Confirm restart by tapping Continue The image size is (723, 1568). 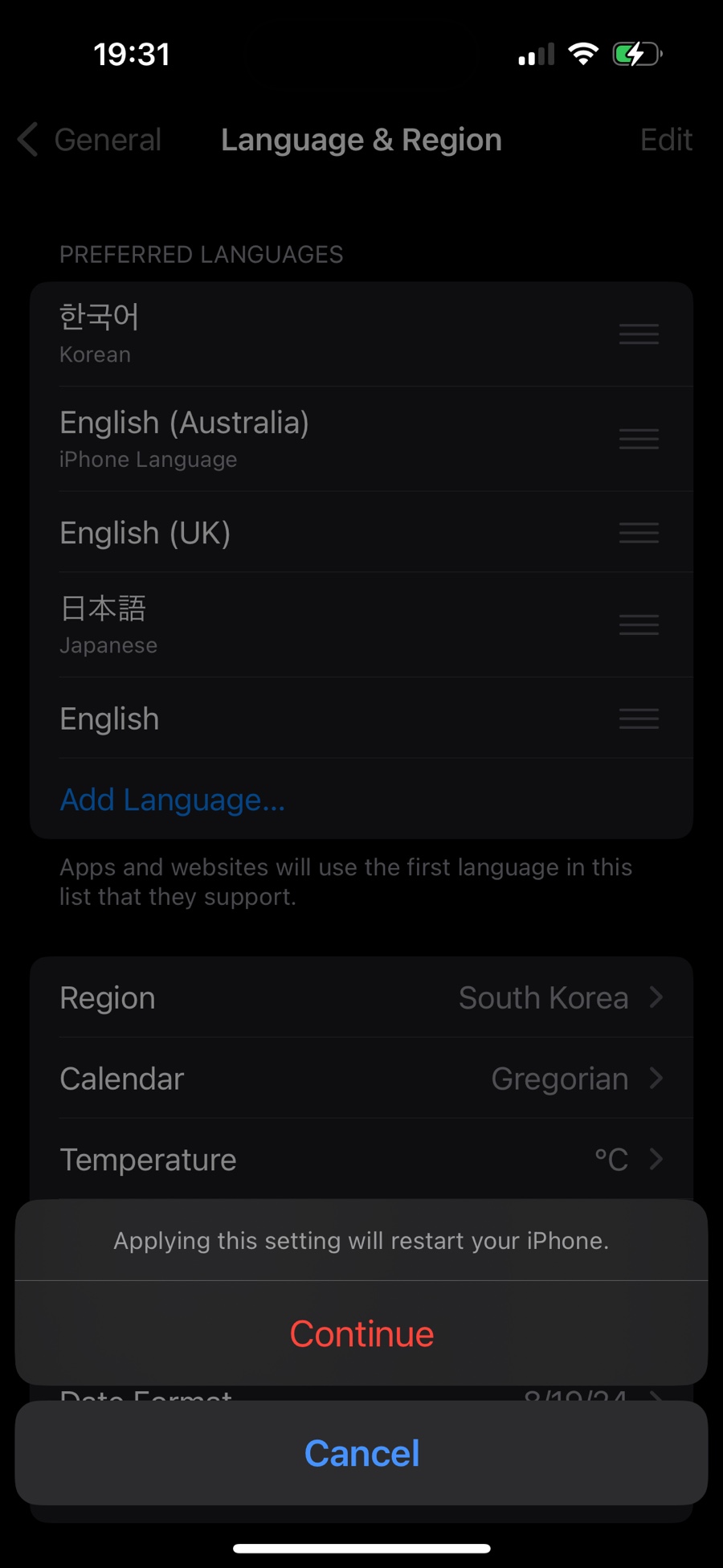click(361, 1334)
